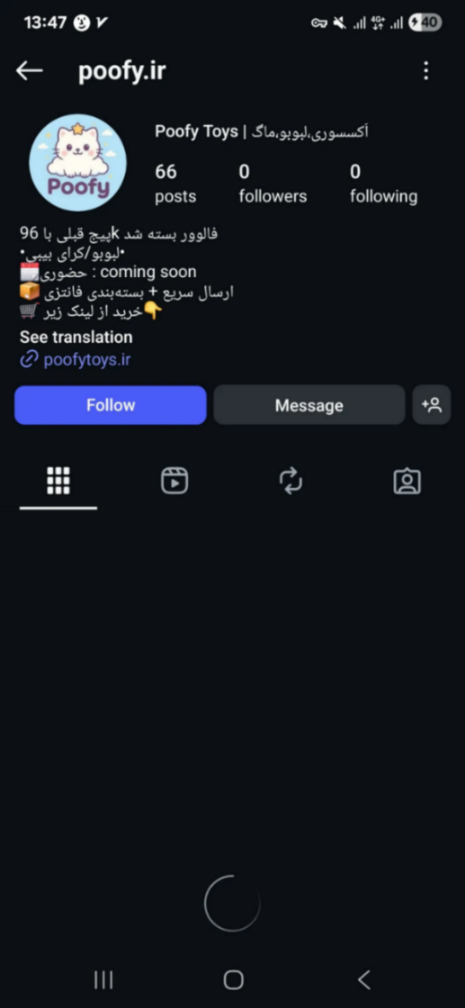Switch to the tagged photos tab
Viewport: 465px width, 1008px height.
pos(407,481)
